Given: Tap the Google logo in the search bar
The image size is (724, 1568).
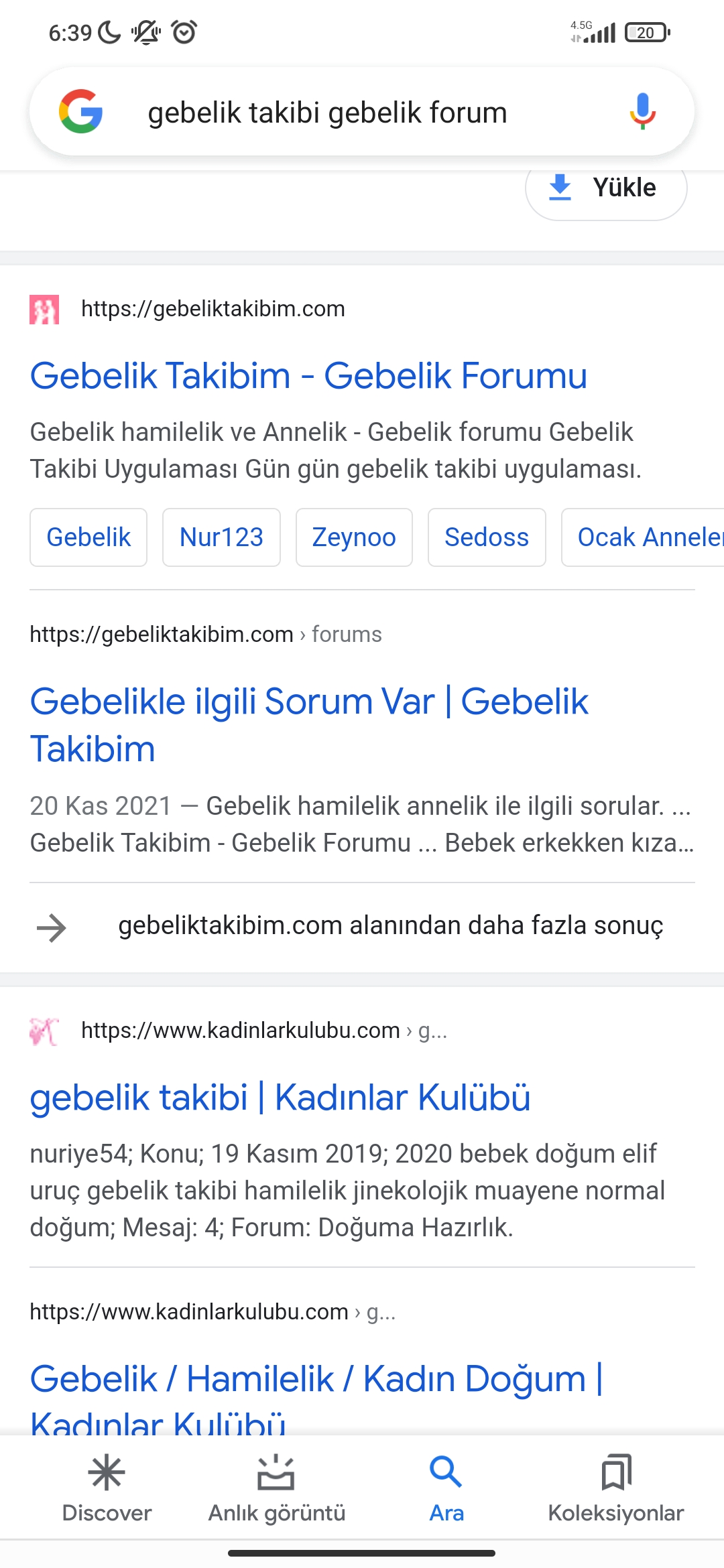Looking at the screenshot, I should click(81, 111).
